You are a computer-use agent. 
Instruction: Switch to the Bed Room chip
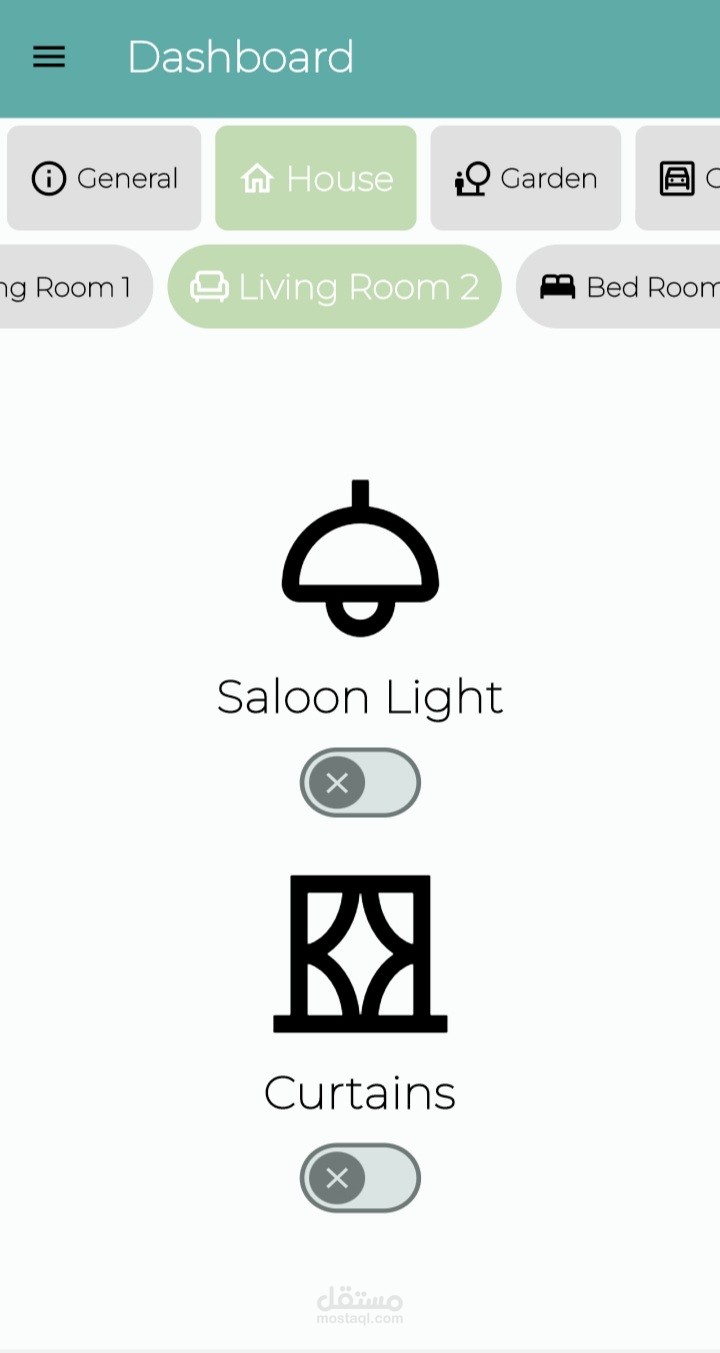click(x=619, y=287)
